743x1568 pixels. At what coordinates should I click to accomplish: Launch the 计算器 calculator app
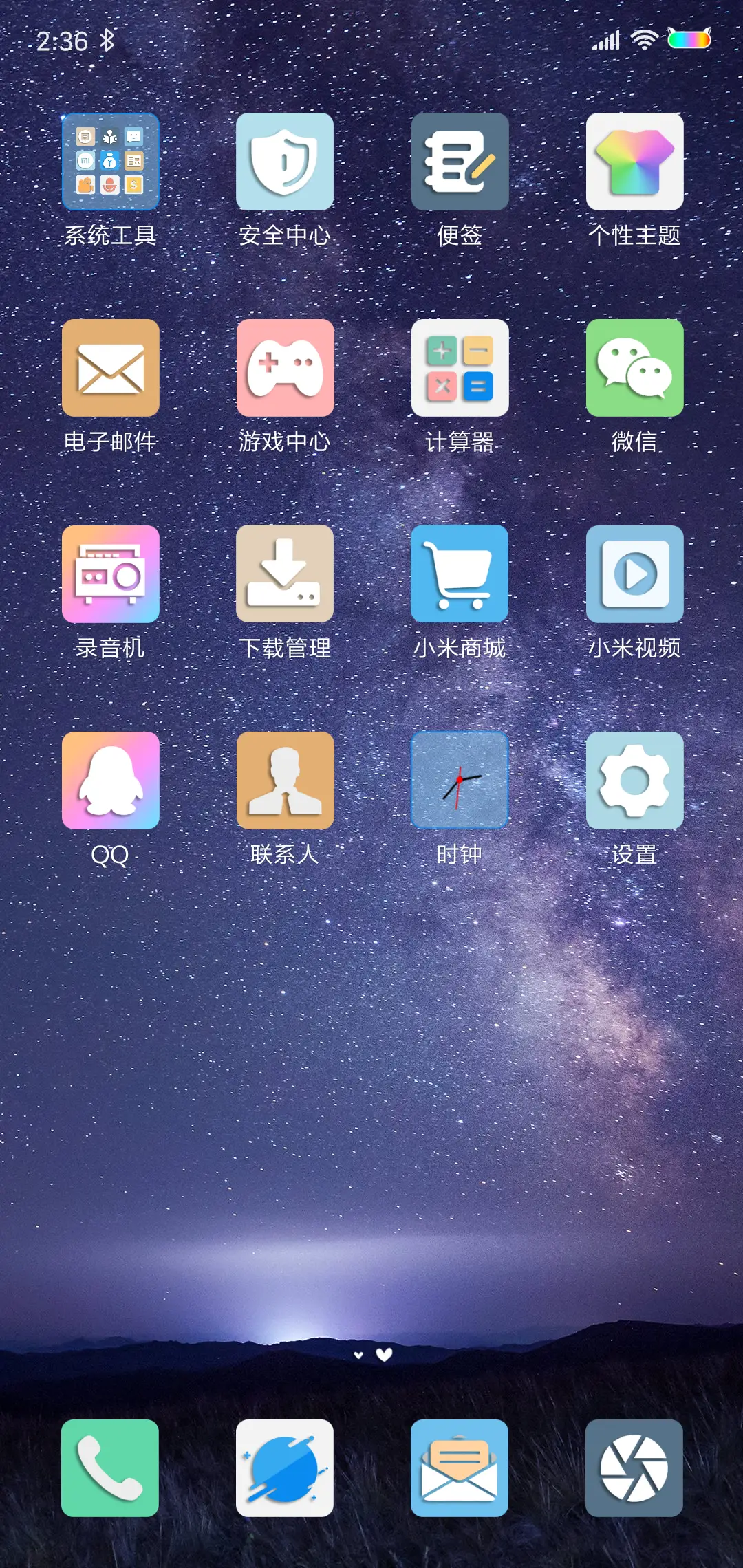click(x=460, y=369)
